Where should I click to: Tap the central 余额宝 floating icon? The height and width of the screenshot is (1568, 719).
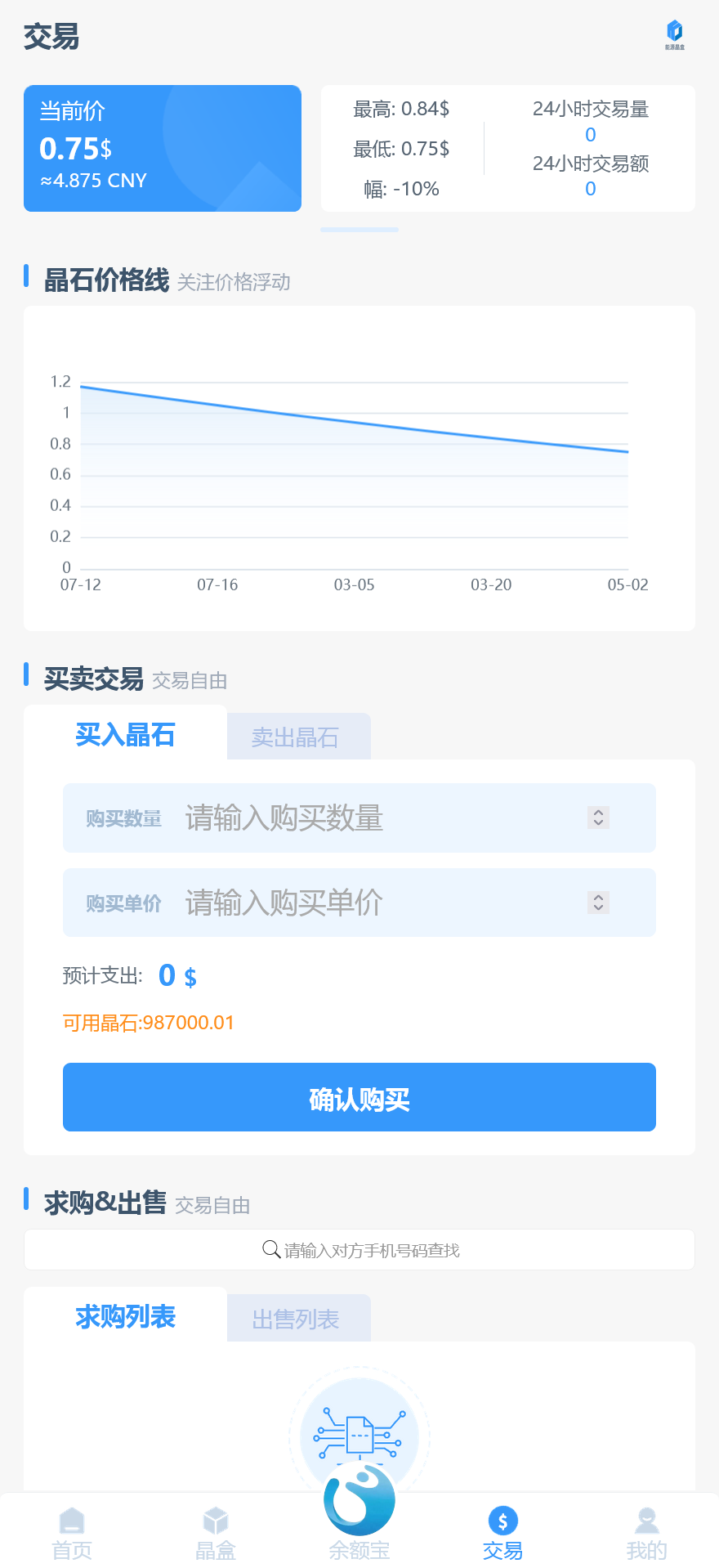click(359, 1499)
